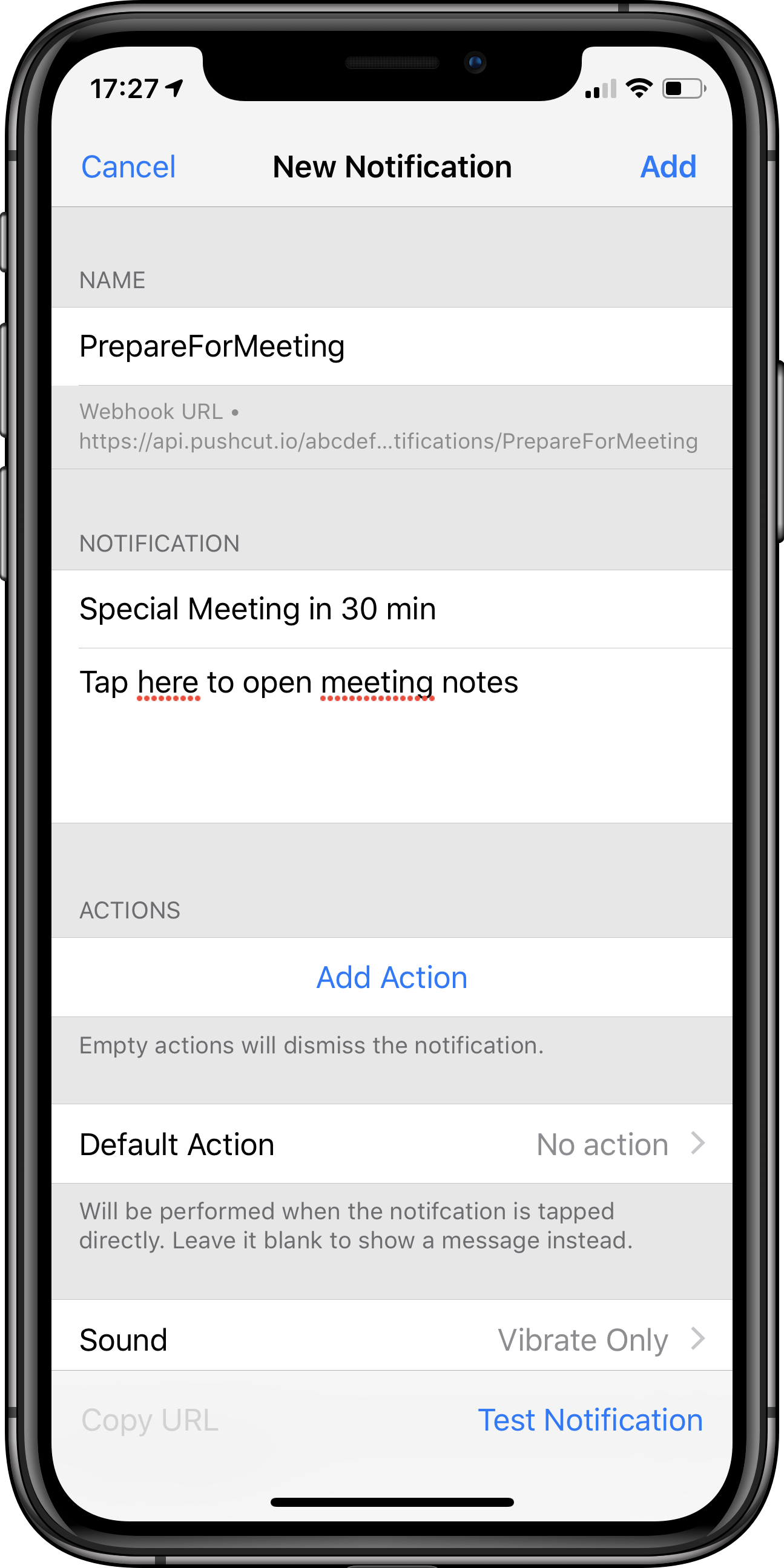Open the Sound setting
784x1568 pixels.
tap(392, 1339)
